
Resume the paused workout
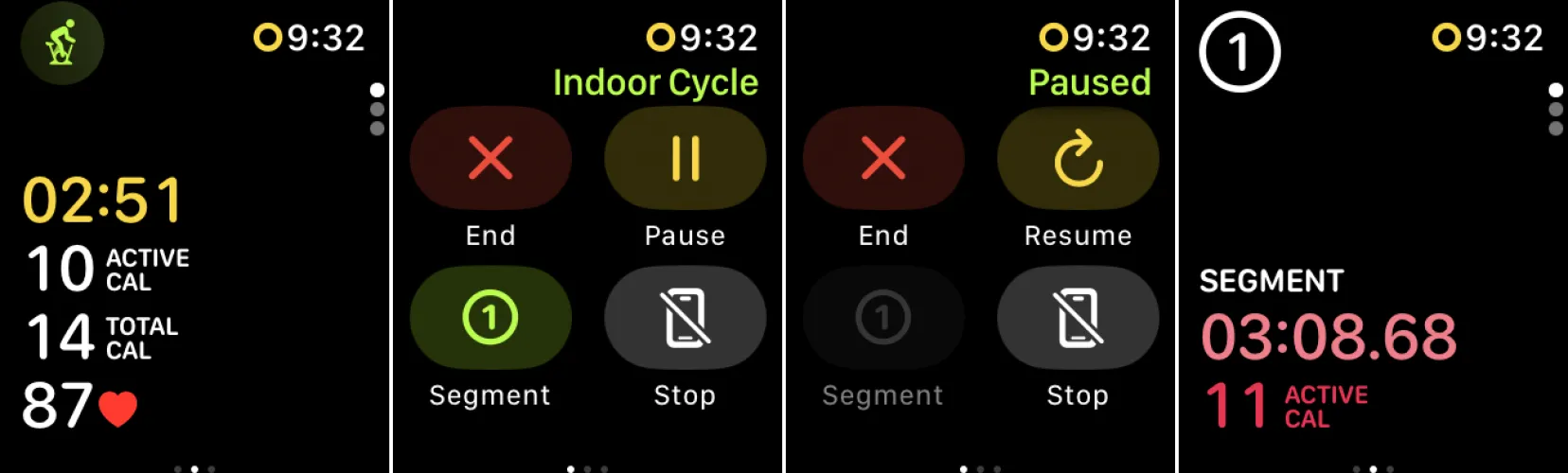[x=1078, y=158]
